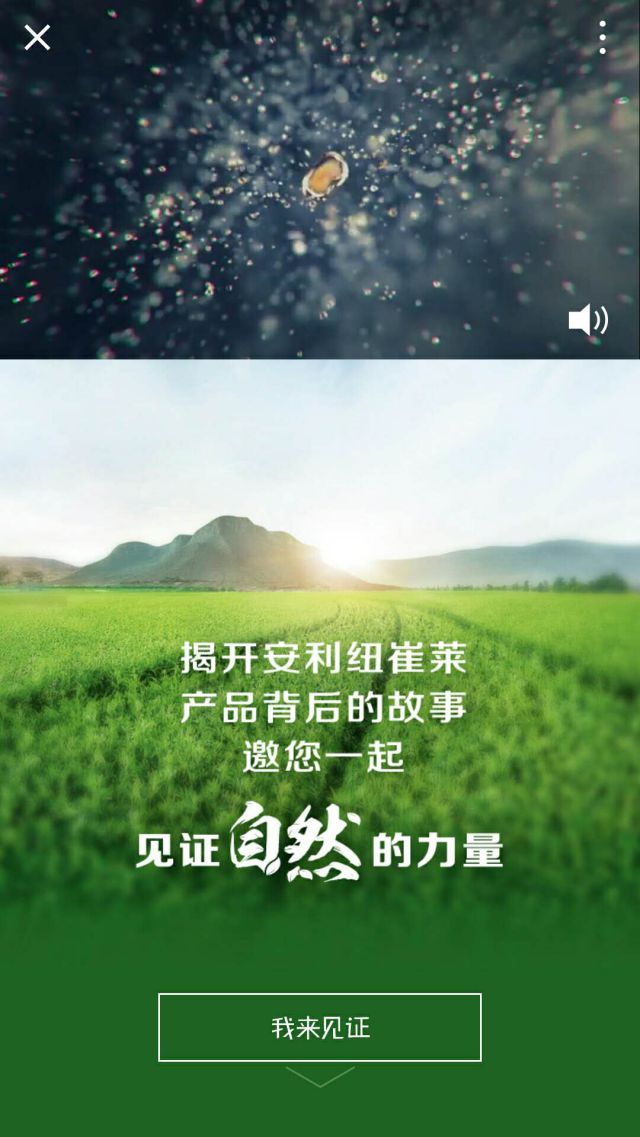The height and width of the screenshot is (1137, 640).
Task: Open the three-dot overflow menu
Action: coord(602,37)
